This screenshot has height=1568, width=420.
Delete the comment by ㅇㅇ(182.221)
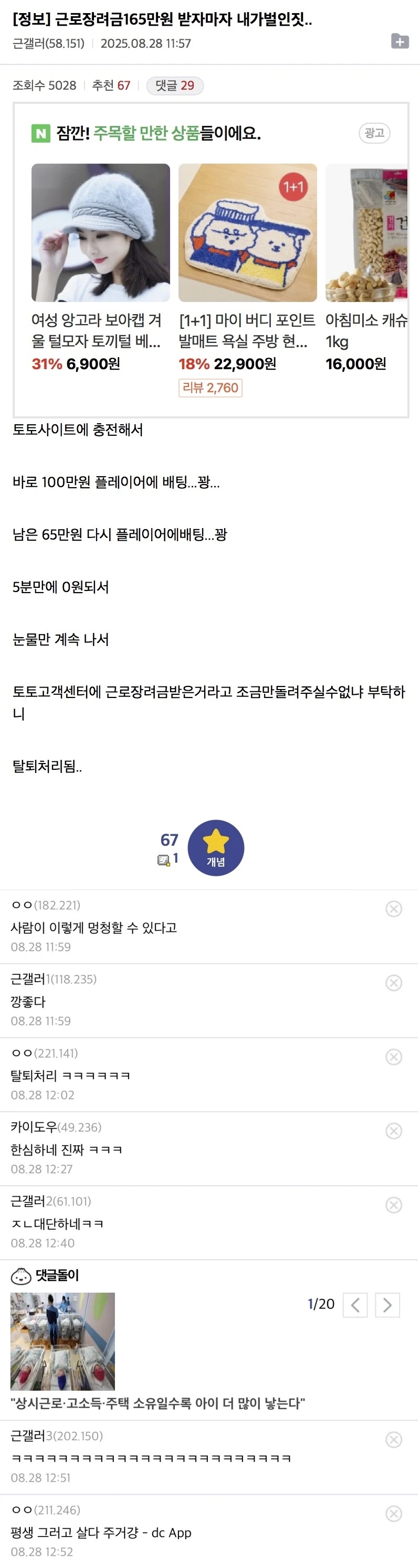tap(394, 909)
